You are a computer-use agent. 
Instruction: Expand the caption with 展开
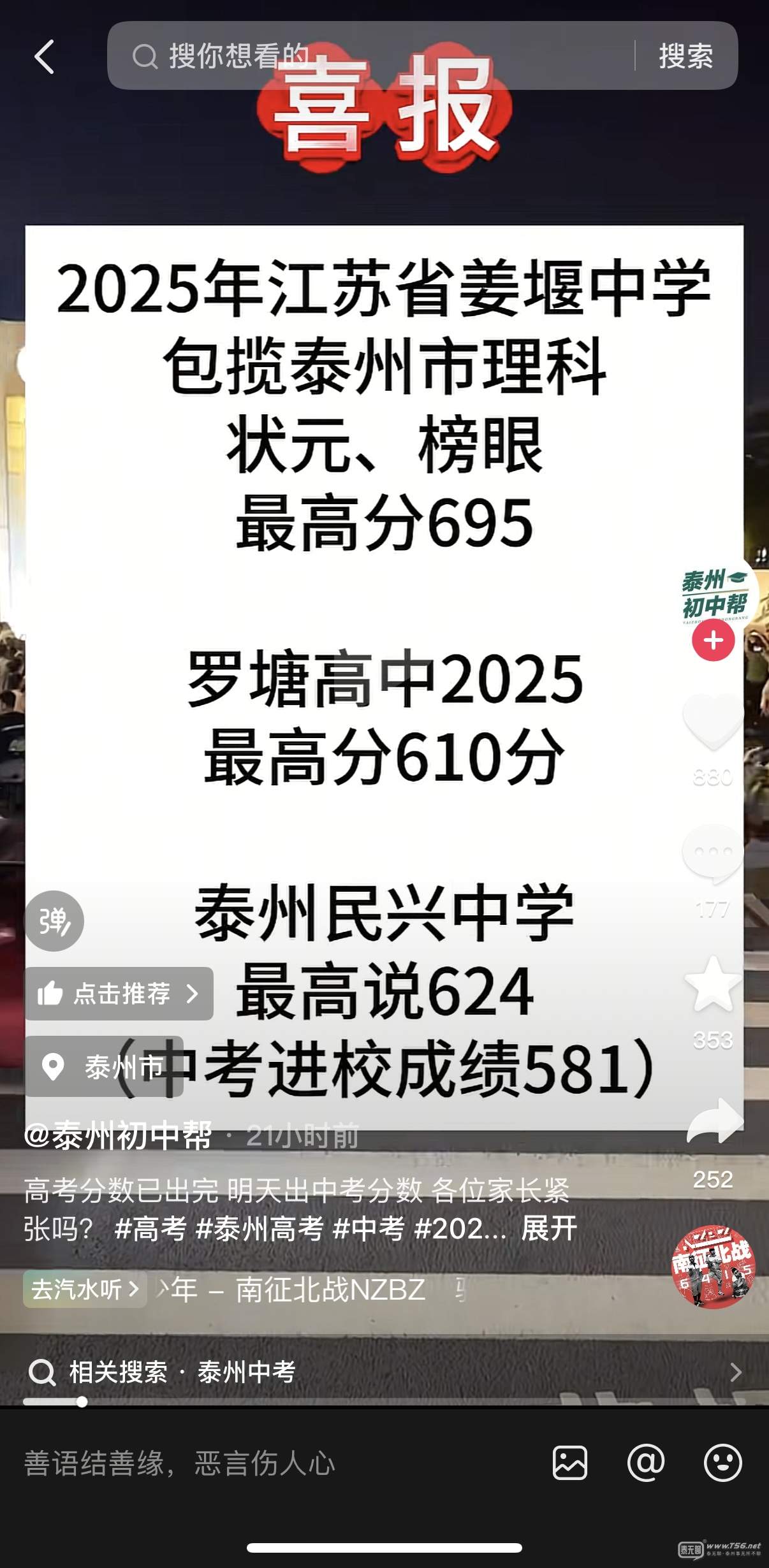tap(548, 1228)
